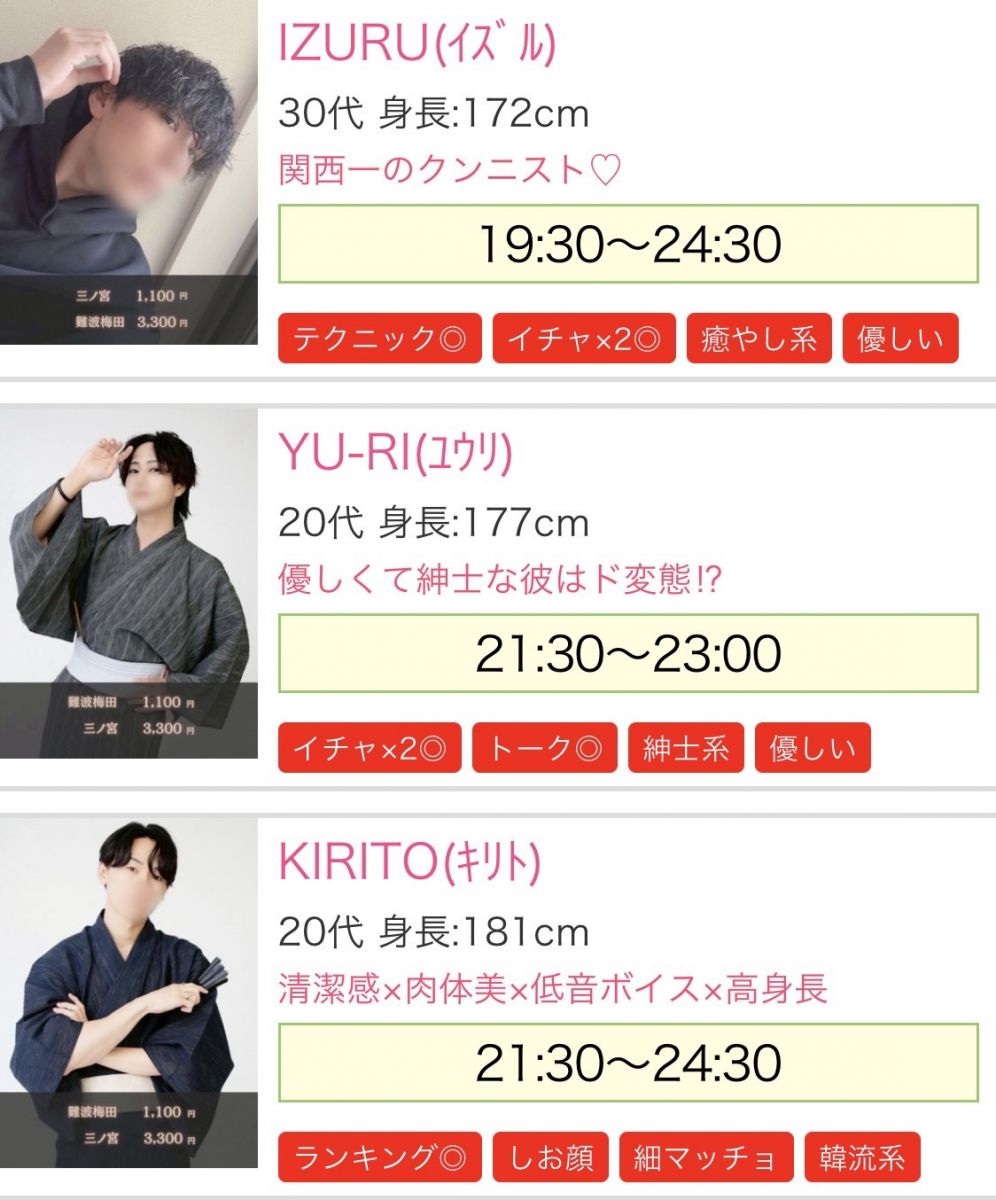Select the トーク◎ tag chip
996x1200 pixels.
(x=545, y=748)
